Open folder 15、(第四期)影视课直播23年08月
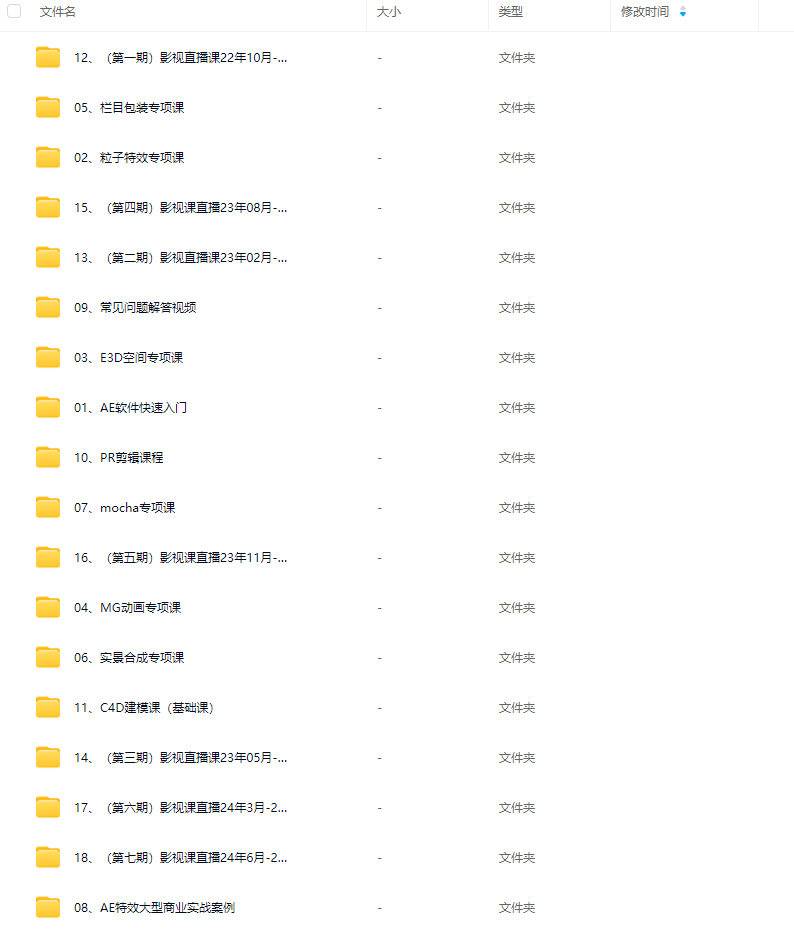The height and width of the screenshot is (929, 794). [180, 208]
